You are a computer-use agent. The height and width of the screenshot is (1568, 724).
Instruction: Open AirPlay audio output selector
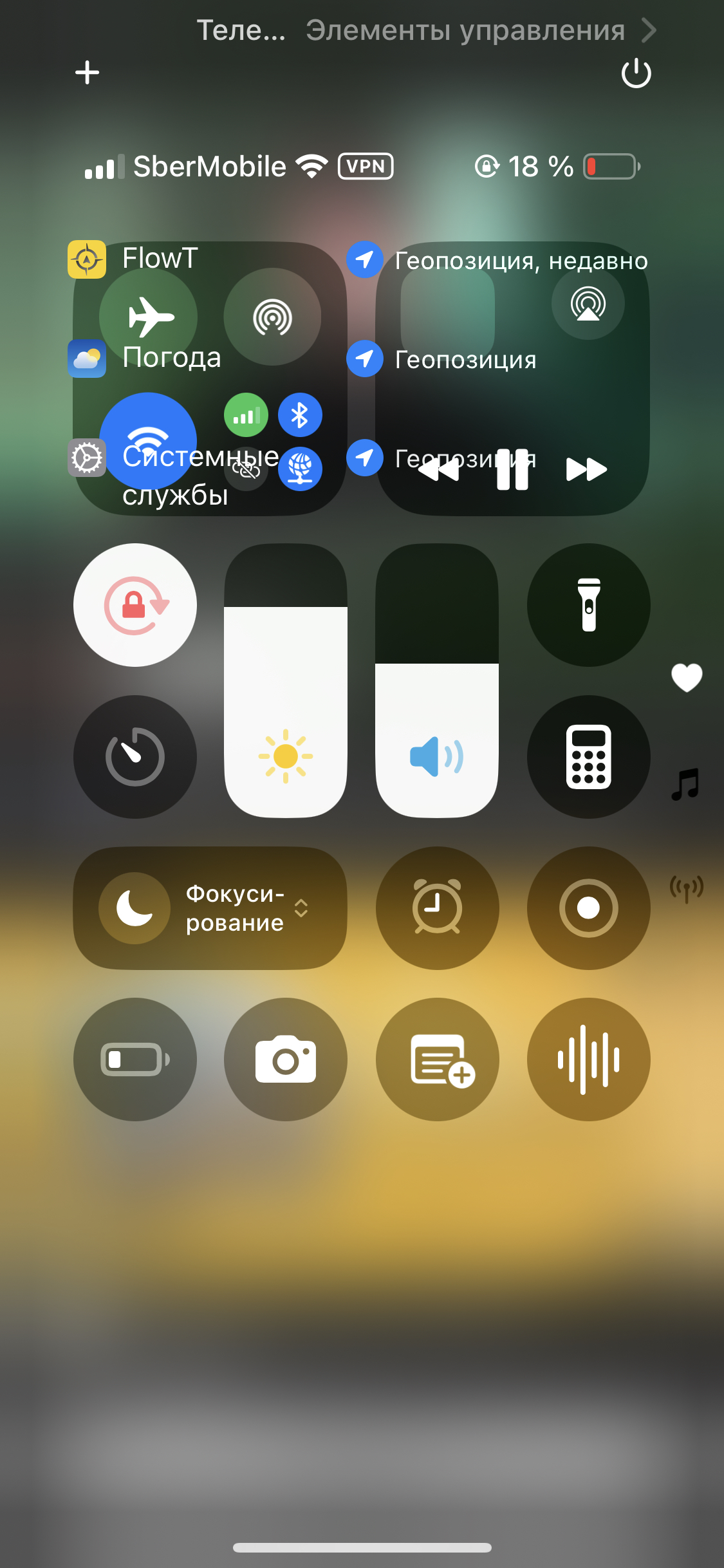tap(588, 304)
